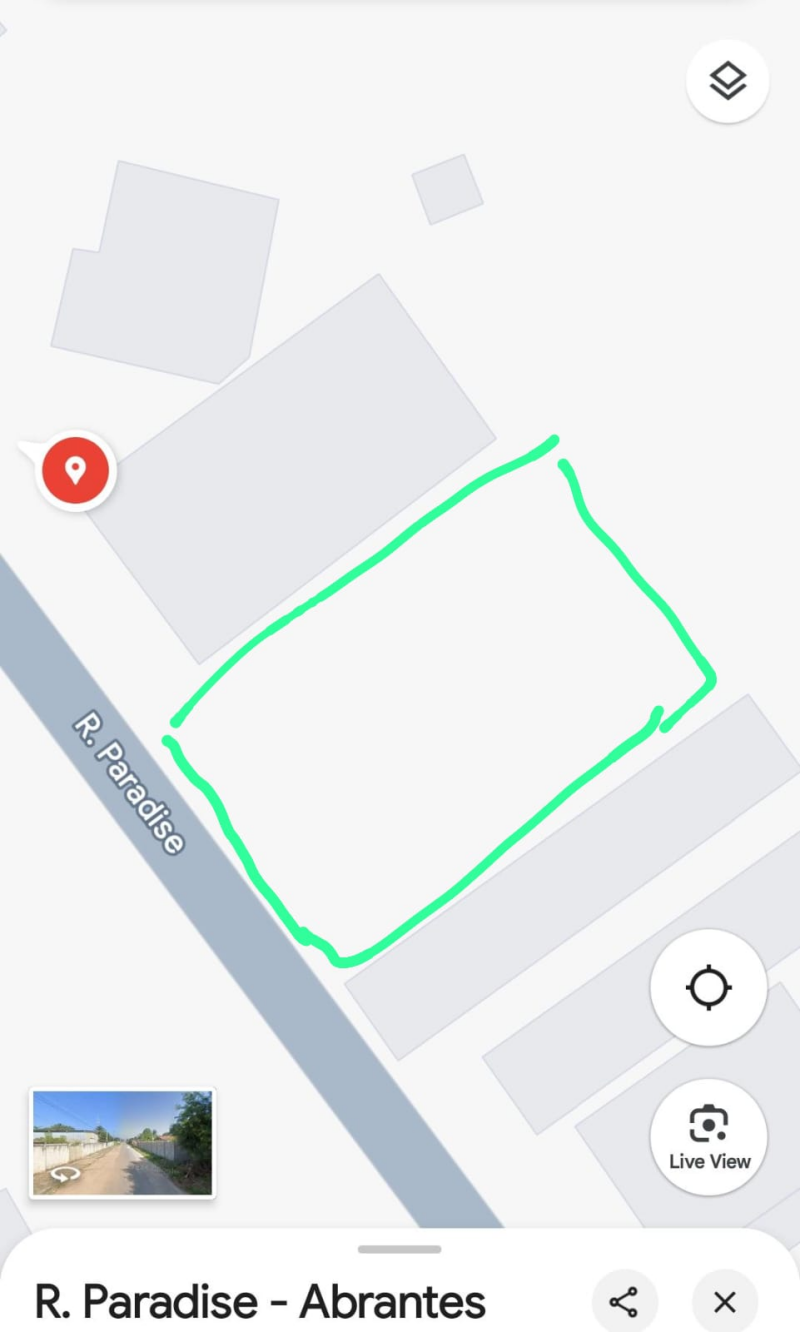The height and width of the screenshot is (1332, 800).
Task: Close the R. Paradise place card
Action: pos(725,1302)
